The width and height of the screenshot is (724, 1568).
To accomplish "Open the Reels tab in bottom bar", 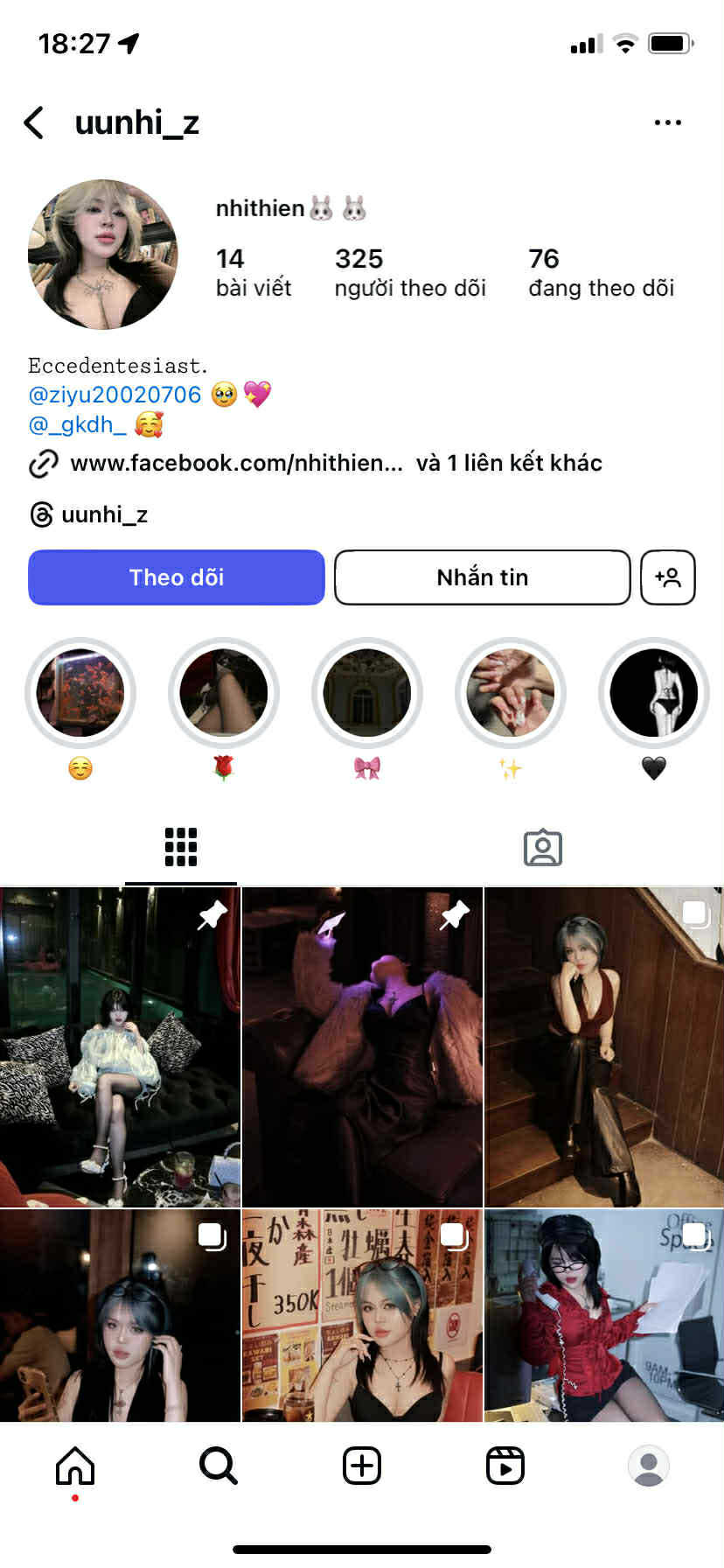I will [505, 1465].
